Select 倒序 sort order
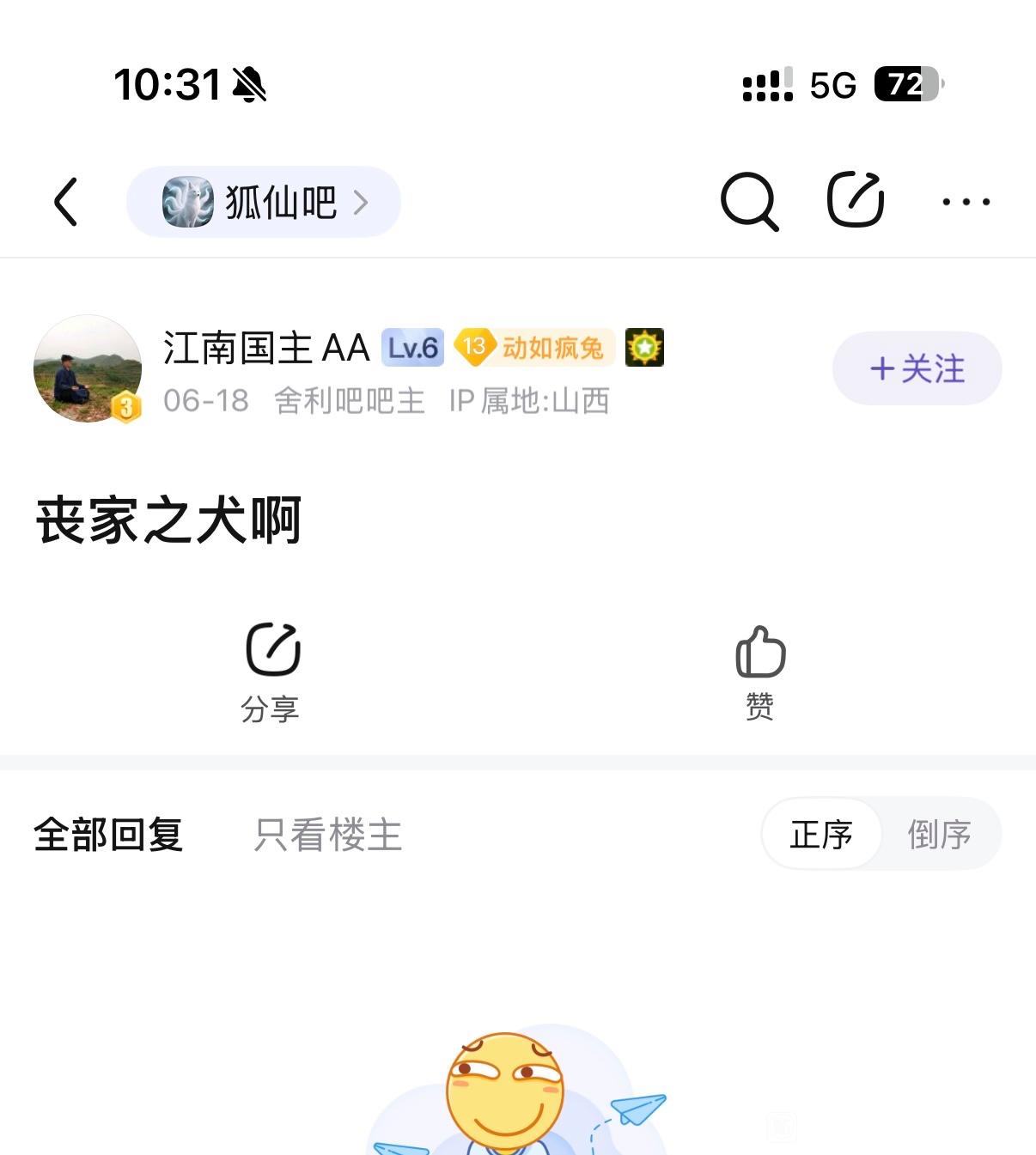 [x=939, y=834]
